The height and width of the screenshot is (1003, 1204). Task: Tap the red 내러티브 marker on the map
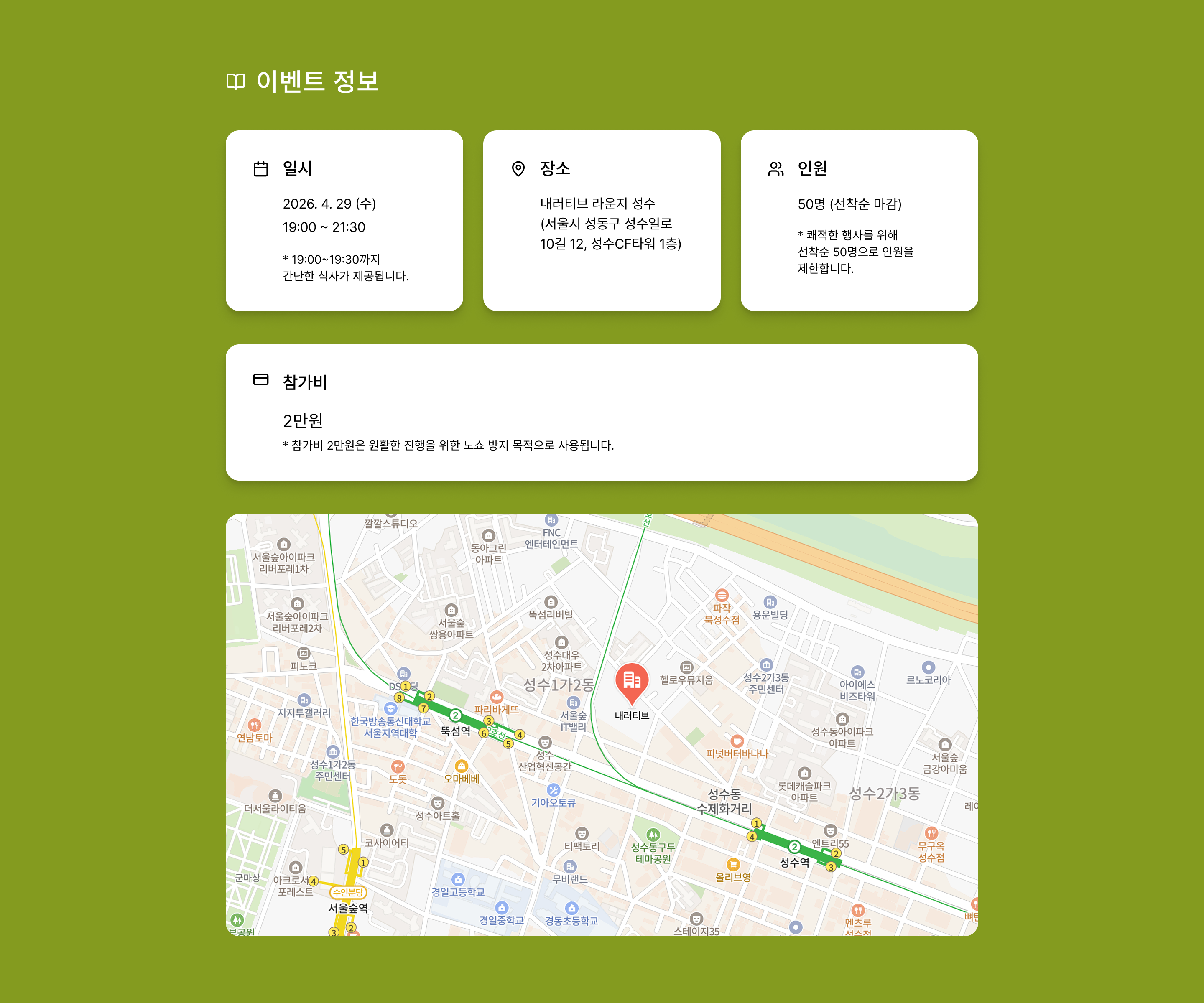point(631,682)
